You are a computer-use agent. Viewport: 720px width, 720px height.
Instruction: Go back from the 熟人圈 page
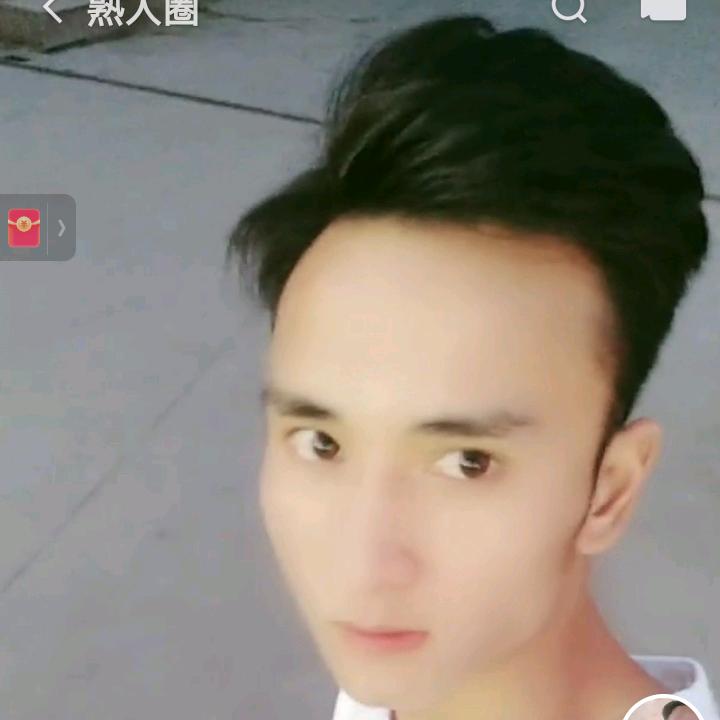click(52, 10)
